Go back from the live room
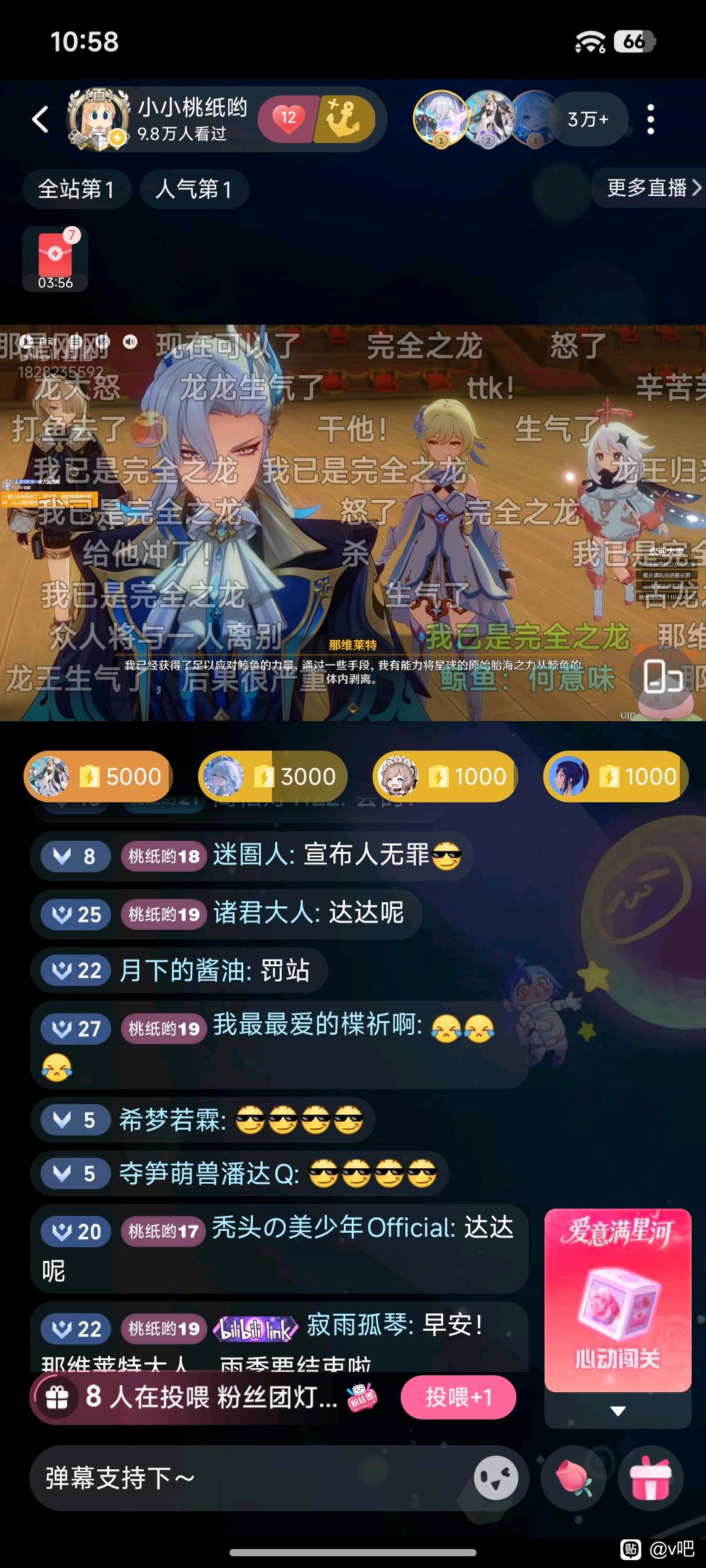 pyautogui.click(x=41, y=120)
